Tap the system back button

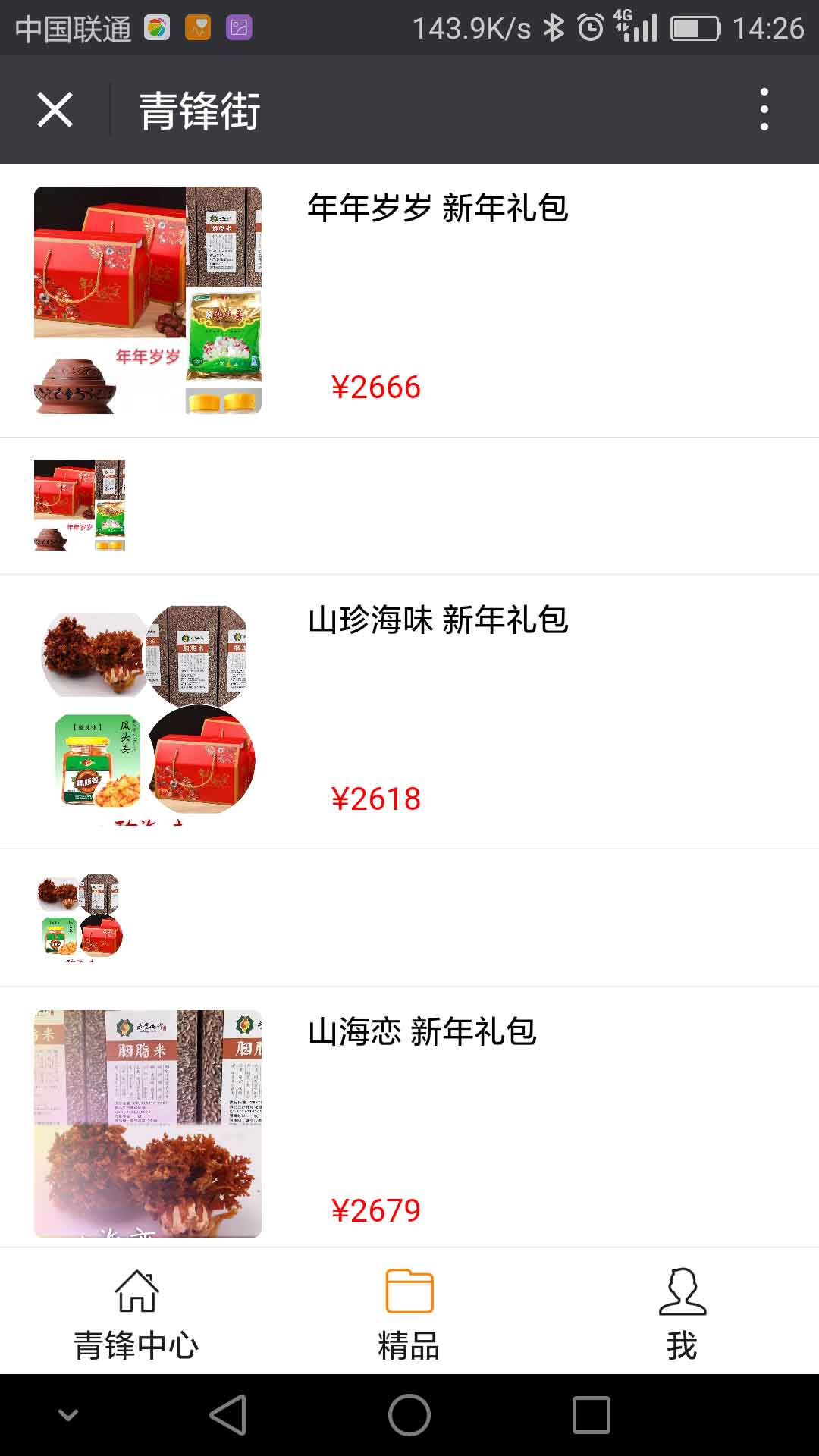coord(228,1415)
